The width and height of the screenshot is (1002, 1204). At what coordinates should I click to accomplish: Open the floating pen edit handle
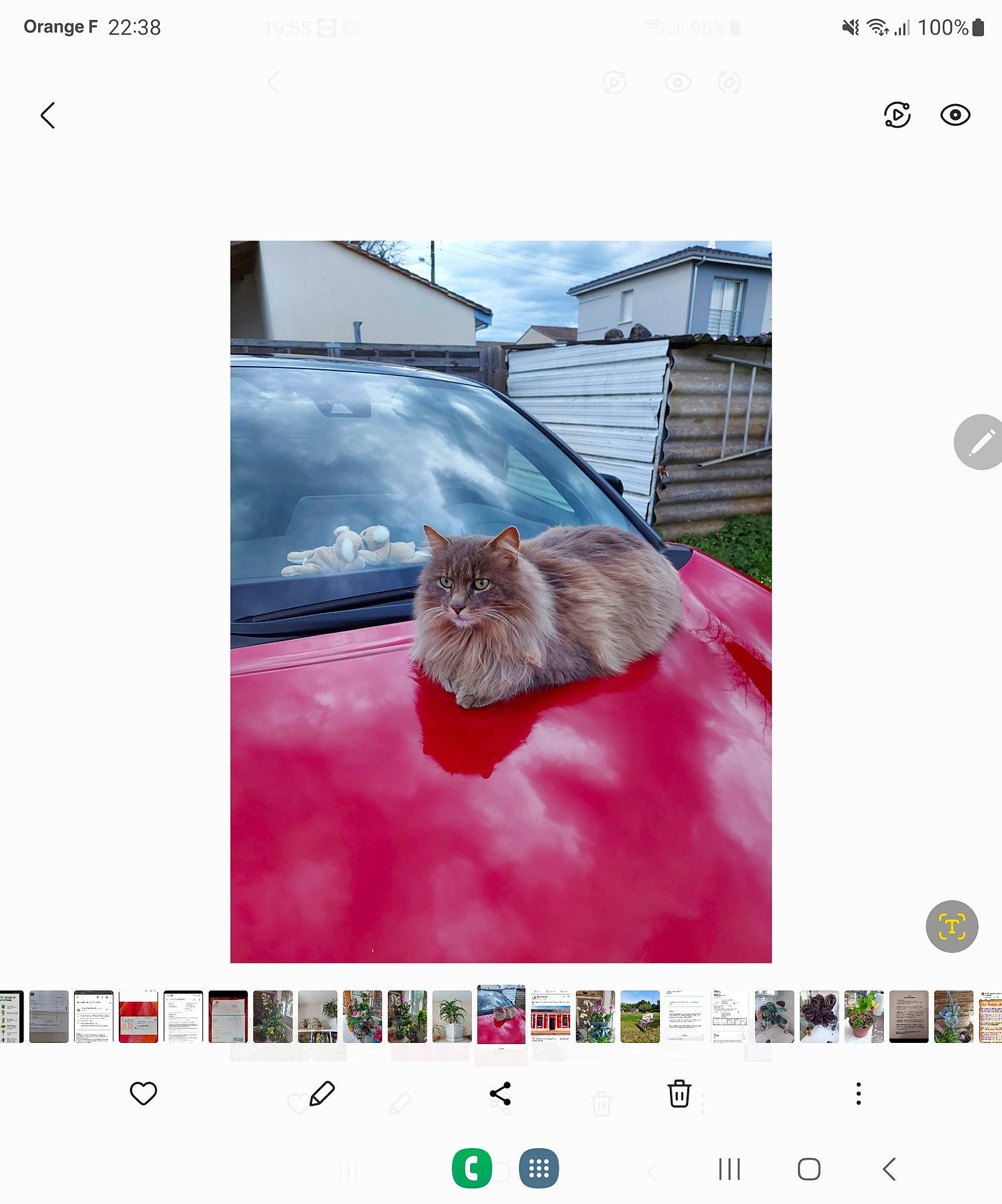click(980, 442)
